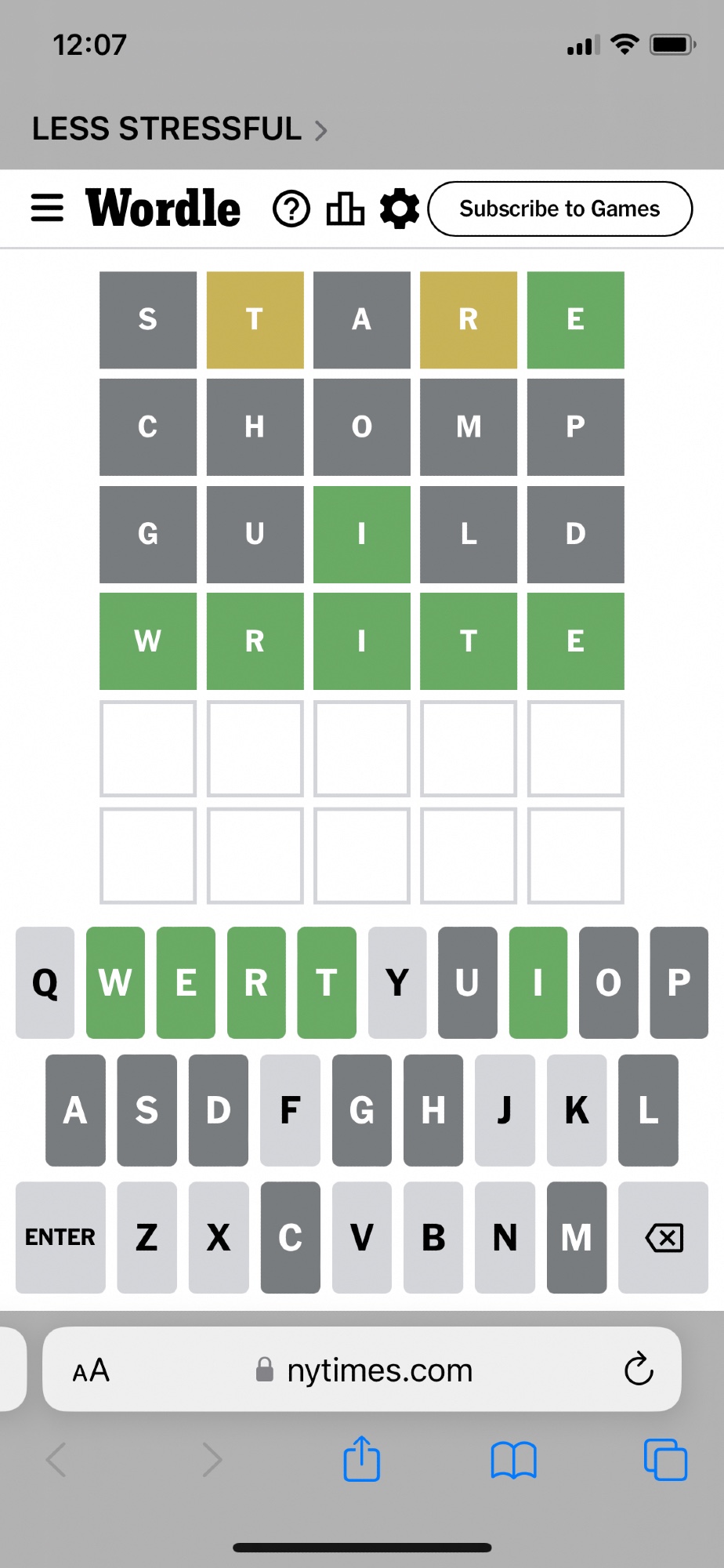The image size is (724, 1568).
Task: Open the settings gear
Action: 400,209
